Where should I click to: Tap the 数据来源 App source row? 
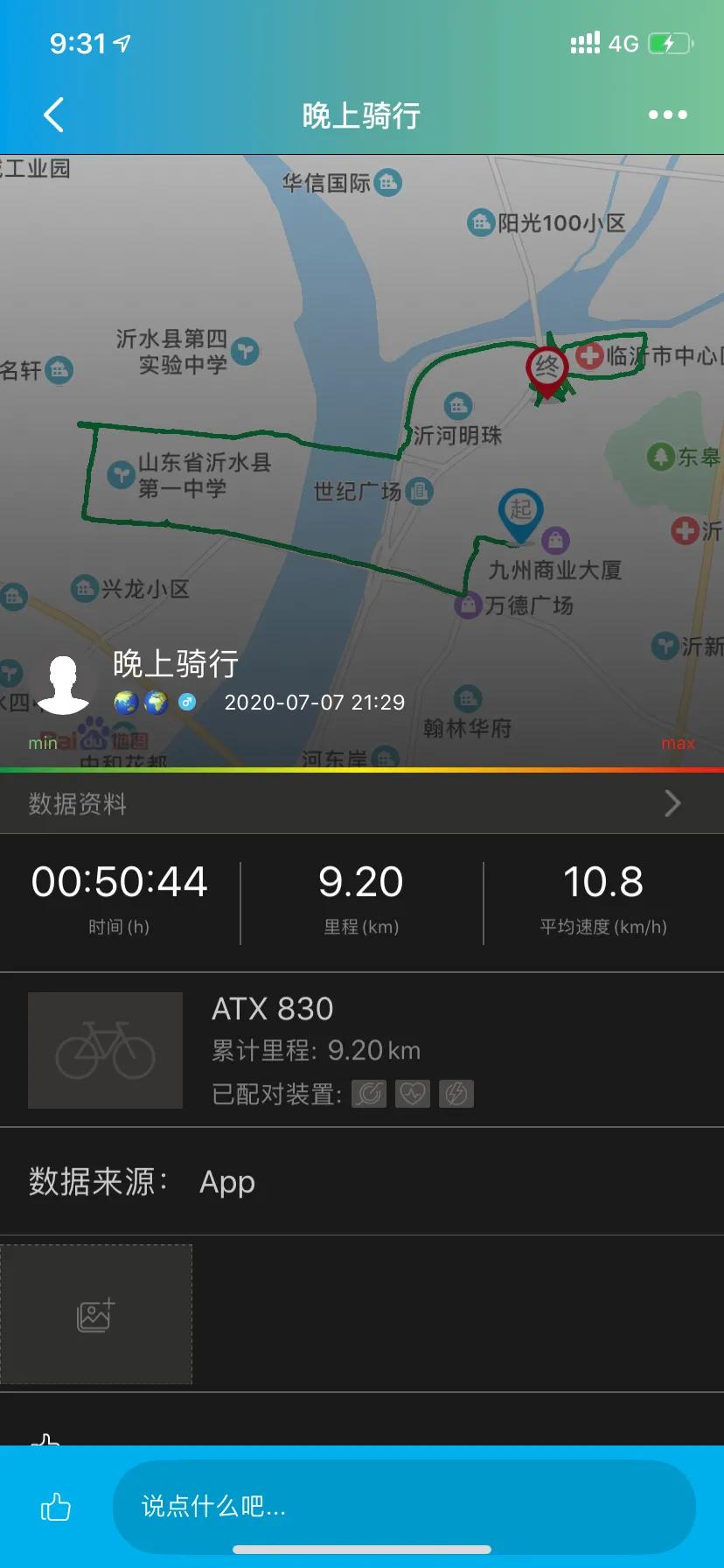362,1182
